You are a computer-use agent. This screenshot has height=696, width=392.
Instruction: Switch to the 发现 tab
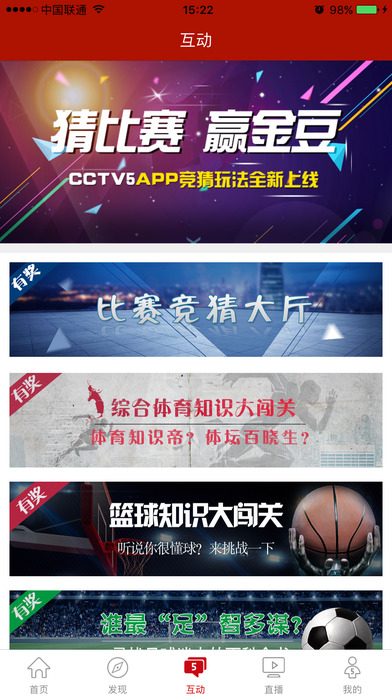point(118,675)
